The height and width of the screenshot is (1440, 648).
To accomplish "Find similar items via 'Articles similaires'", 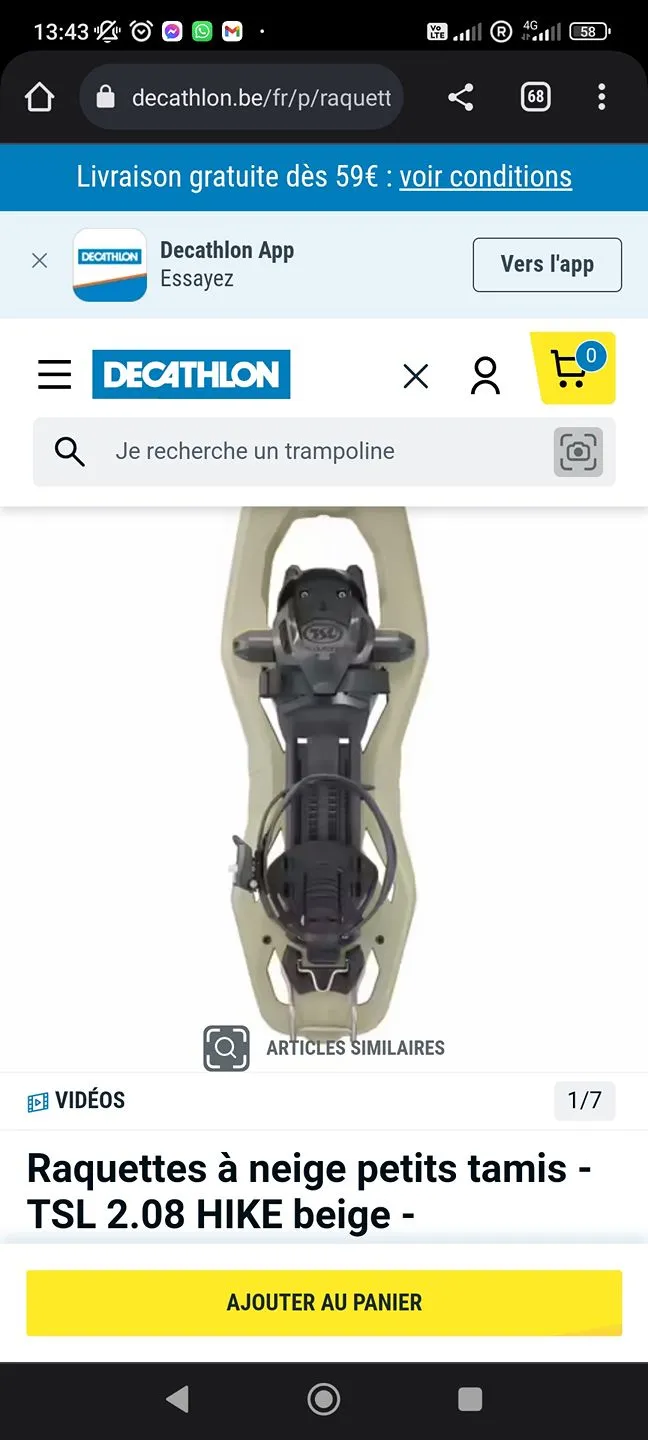I will pyautogui.click(x=325, y=1048).
